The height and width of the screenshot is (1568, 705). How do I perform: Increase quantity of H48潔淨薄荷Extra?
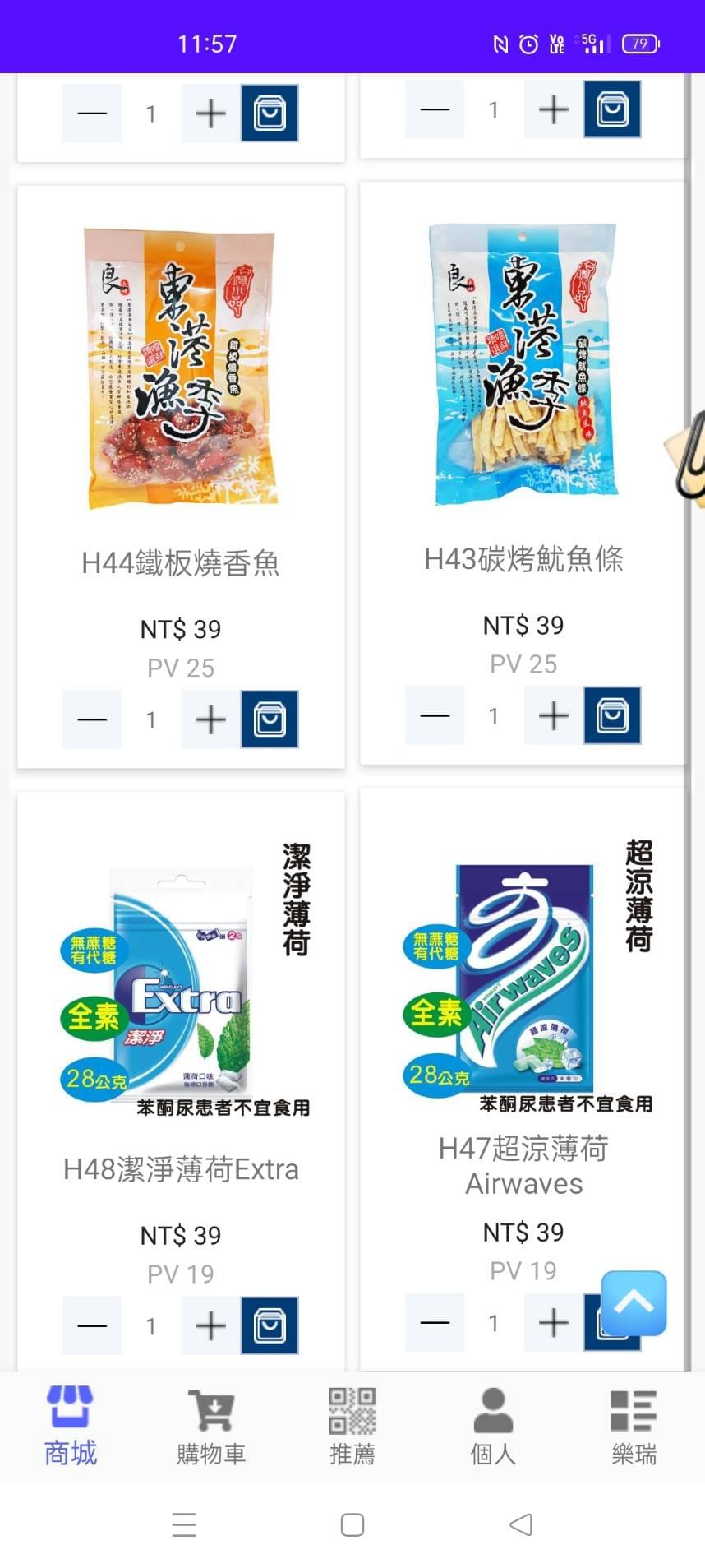click(211, 1325)
